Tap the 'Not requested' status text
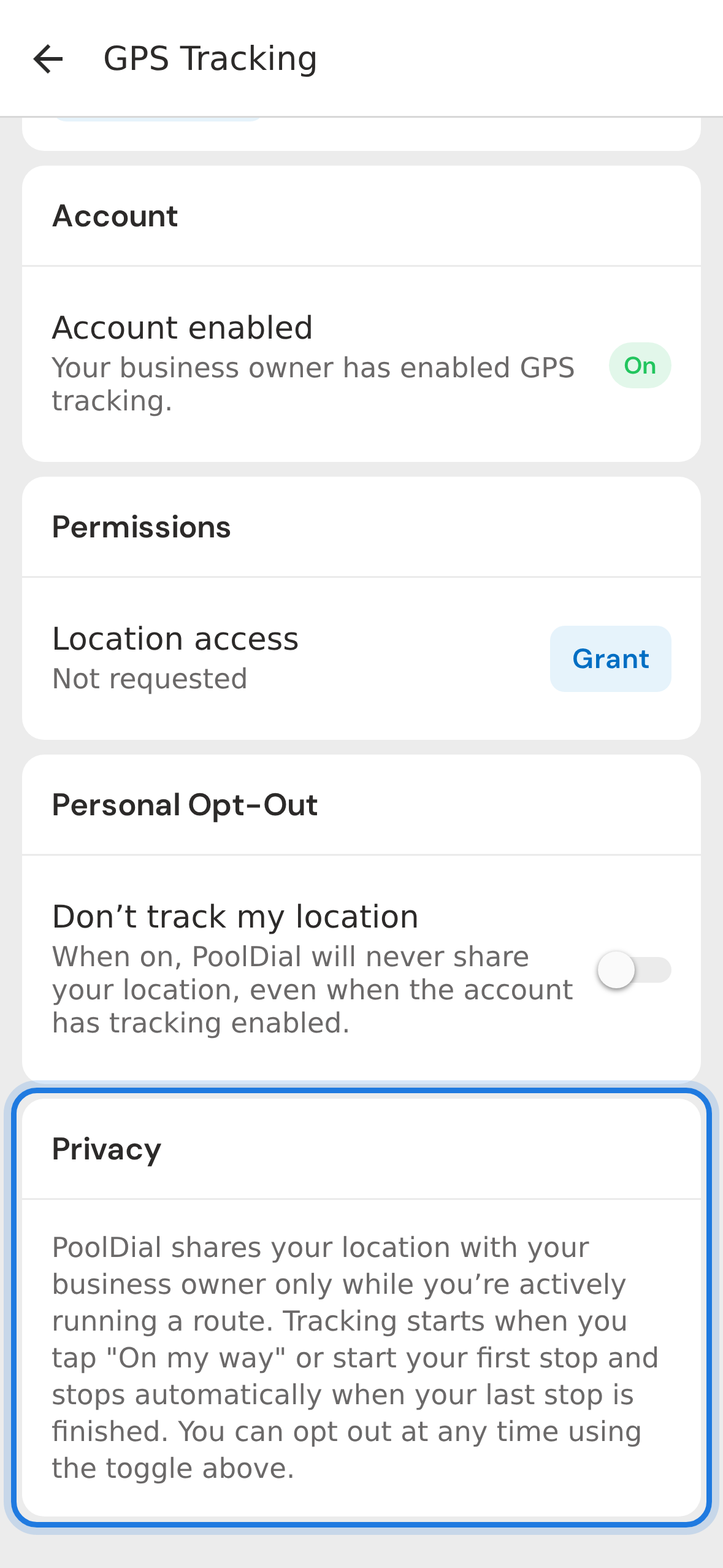 149,678
